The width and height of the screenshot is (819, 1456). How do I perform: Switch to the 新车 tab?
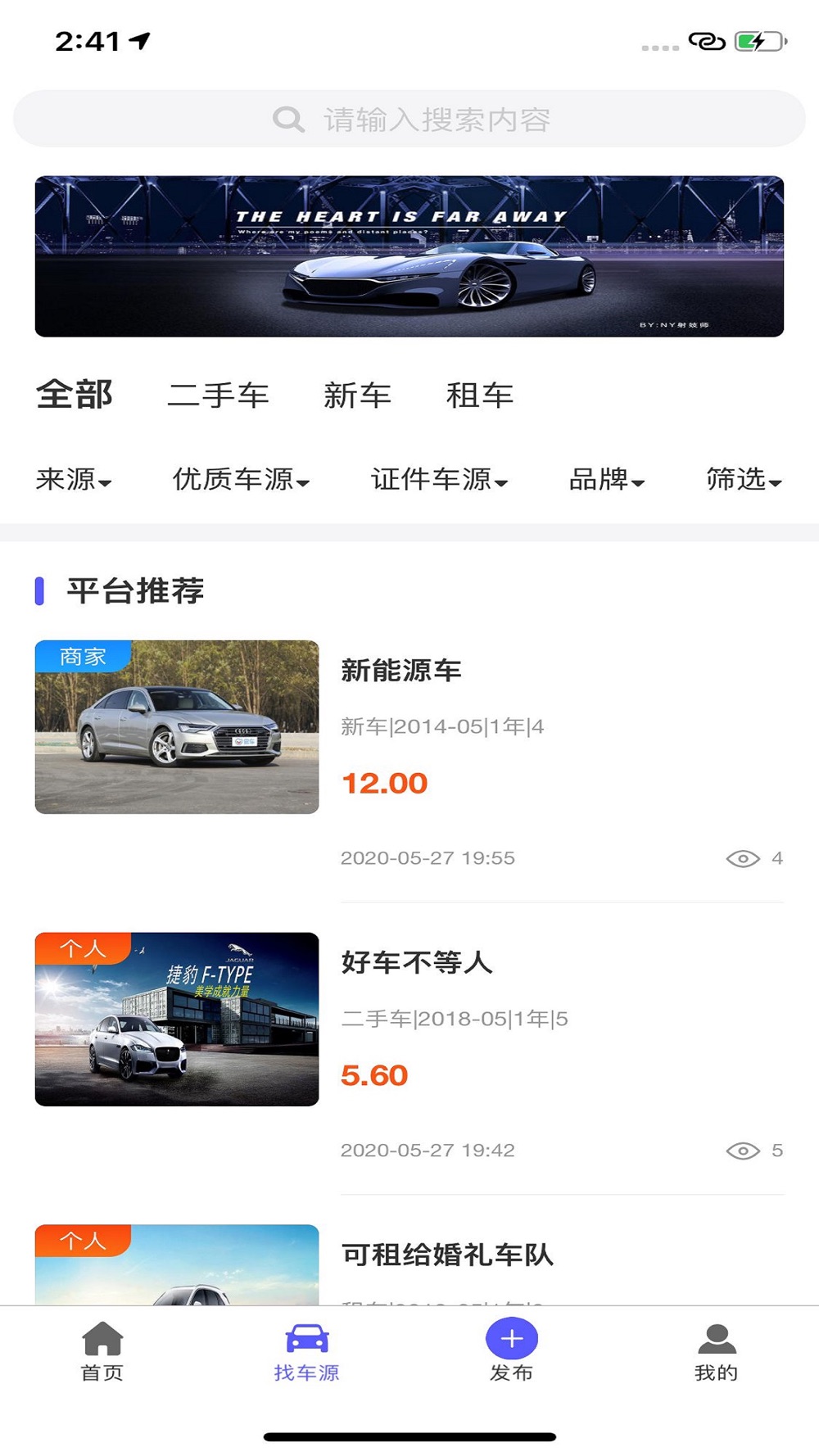pos(357,396)
